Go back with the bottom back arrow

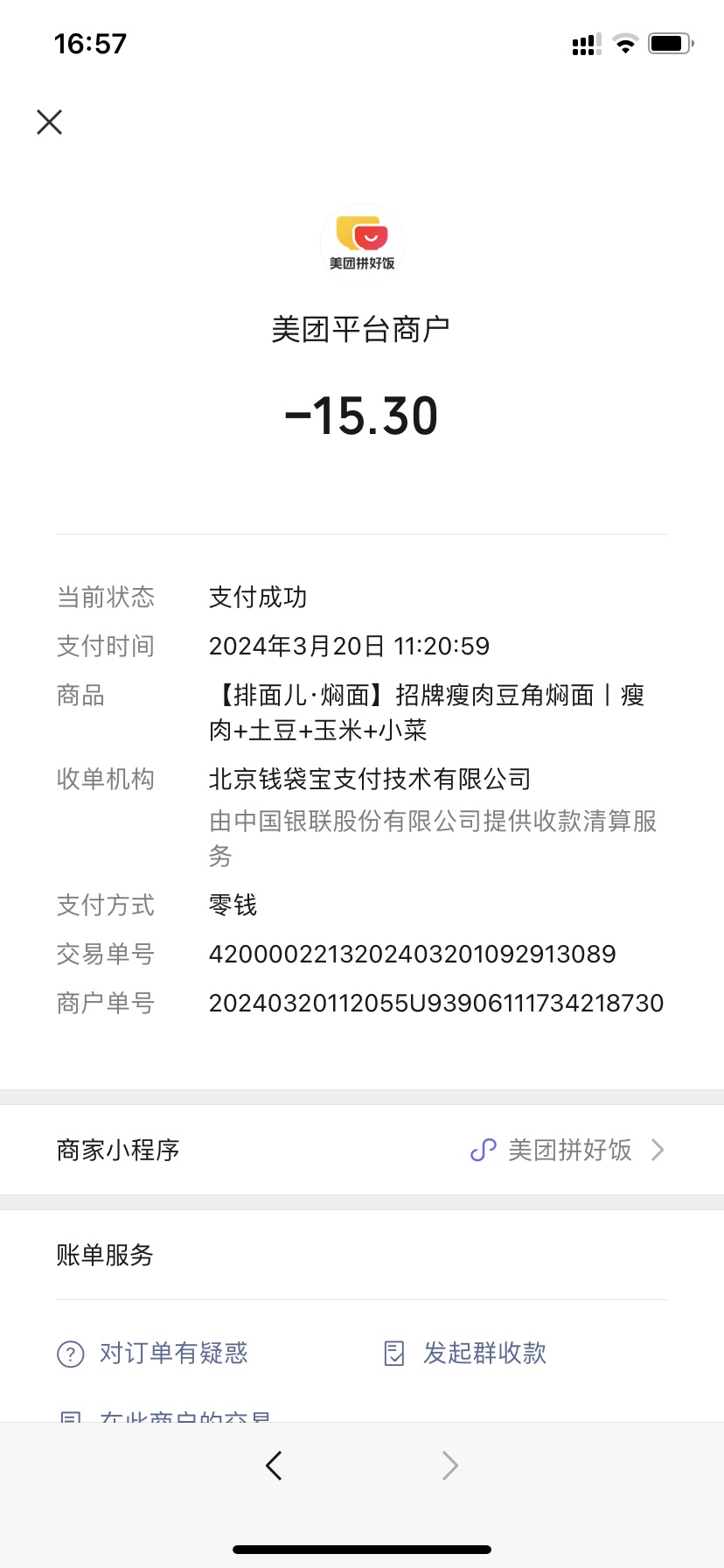click(x=274, y=1465)
